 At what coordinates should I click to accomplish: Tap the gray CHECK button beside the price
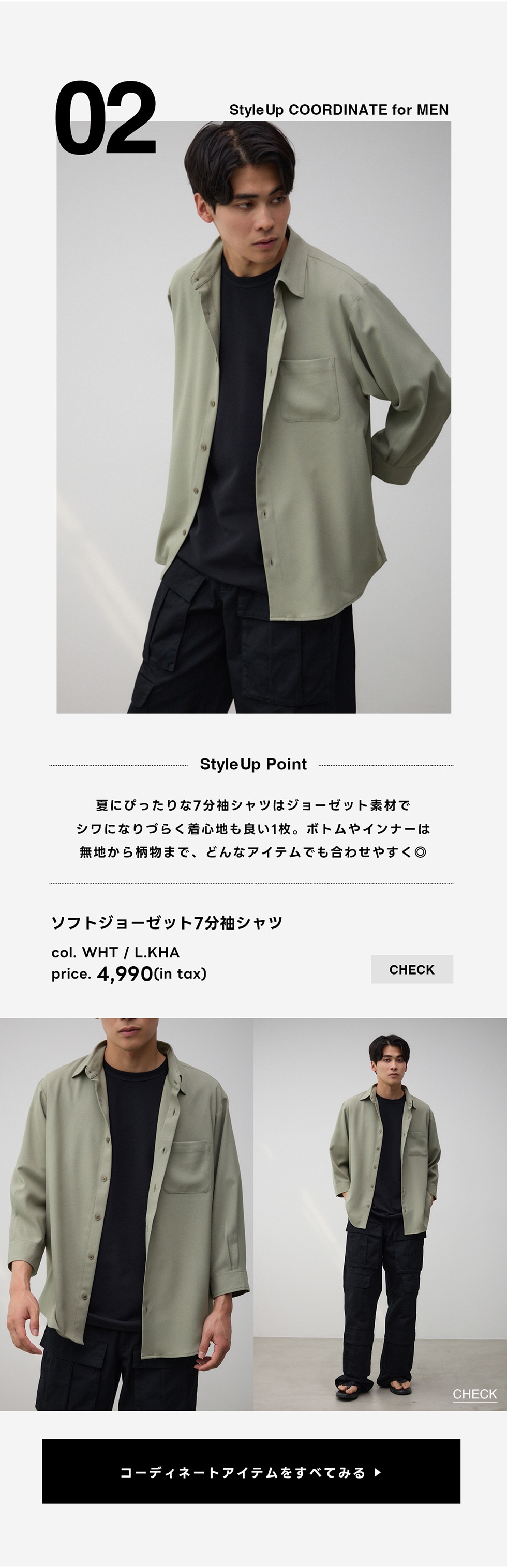point(412,969)
